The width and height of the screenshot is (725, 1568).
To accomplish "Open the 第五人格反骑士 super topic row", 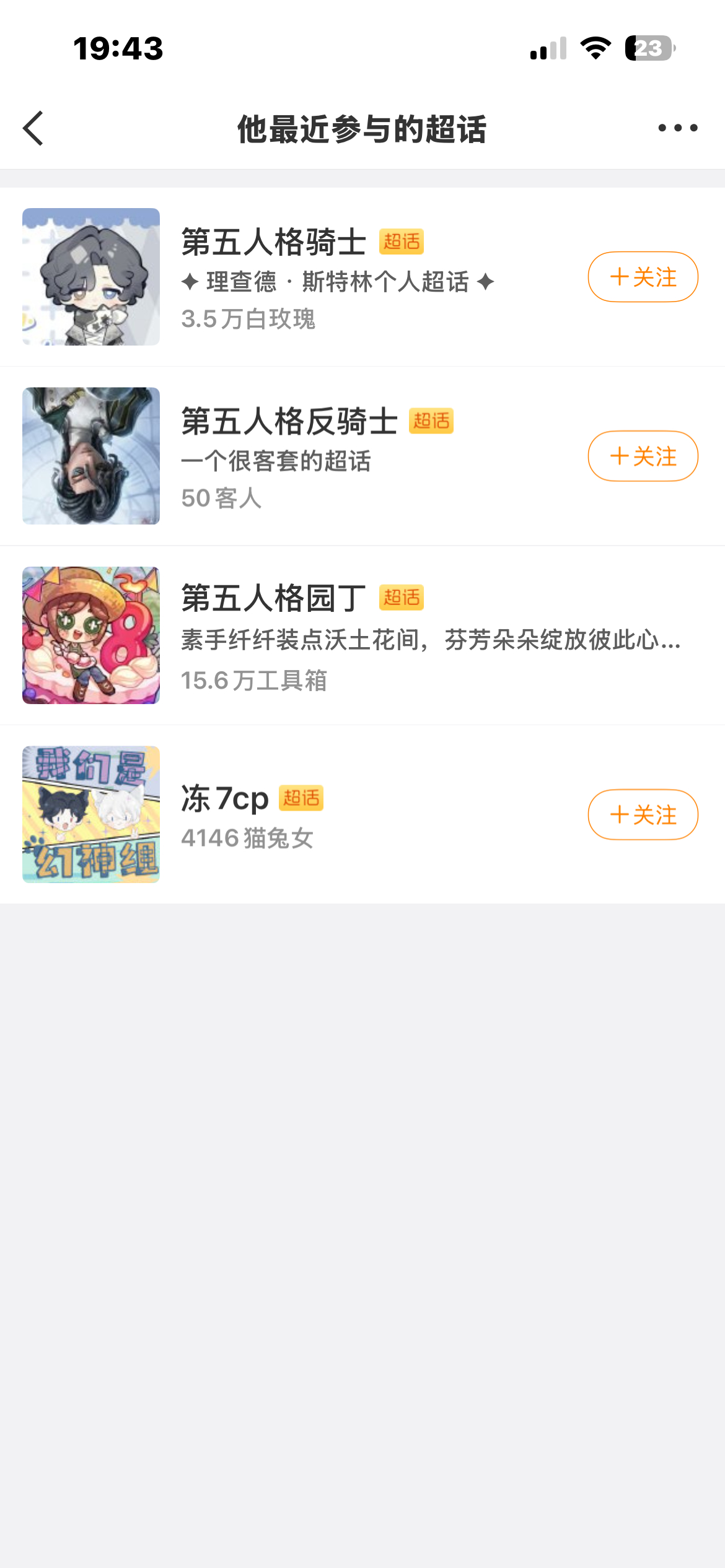I will pyautogui.click(x=362, y=456).
